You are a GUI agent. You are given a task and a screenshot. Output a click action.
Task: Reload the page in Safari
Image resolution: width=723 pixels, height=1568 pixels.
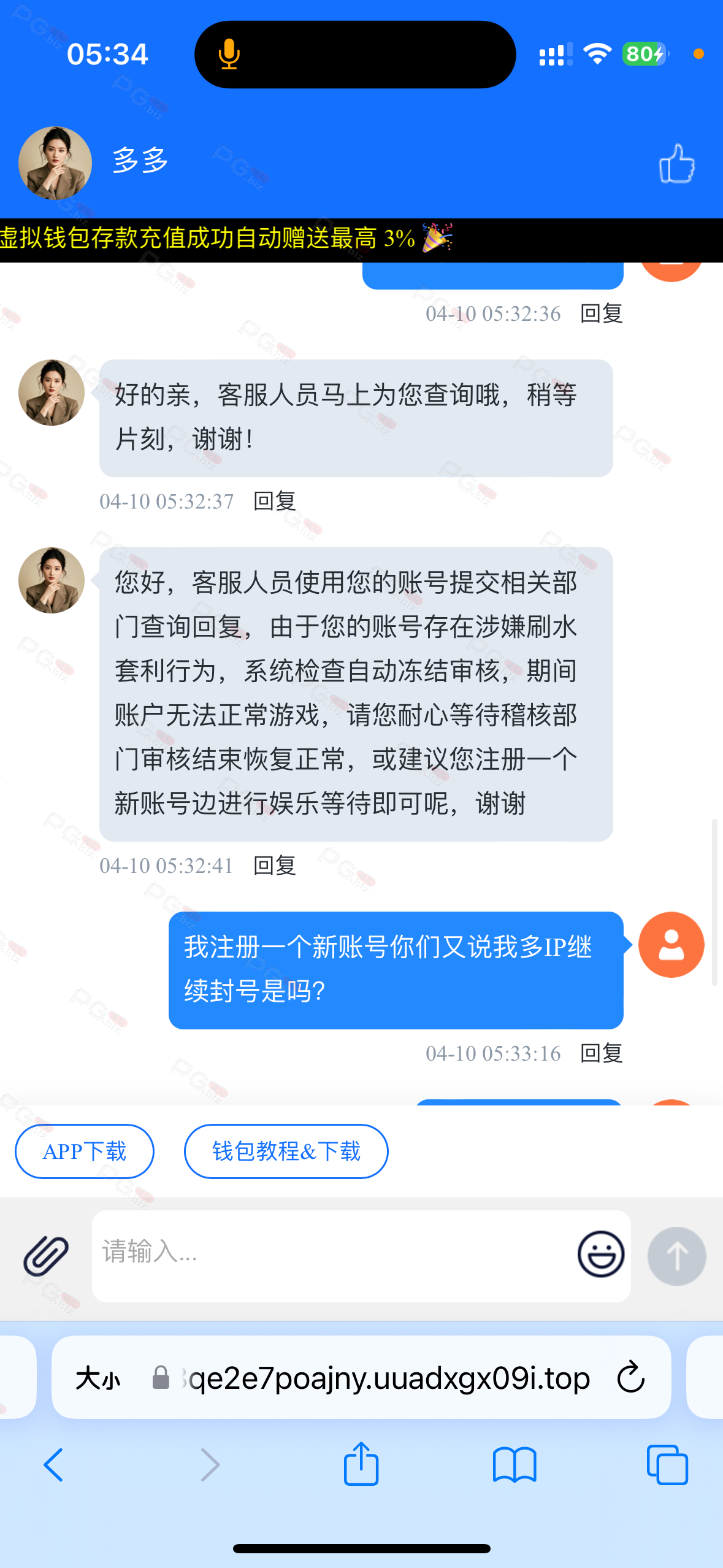tap(631, 1378)
